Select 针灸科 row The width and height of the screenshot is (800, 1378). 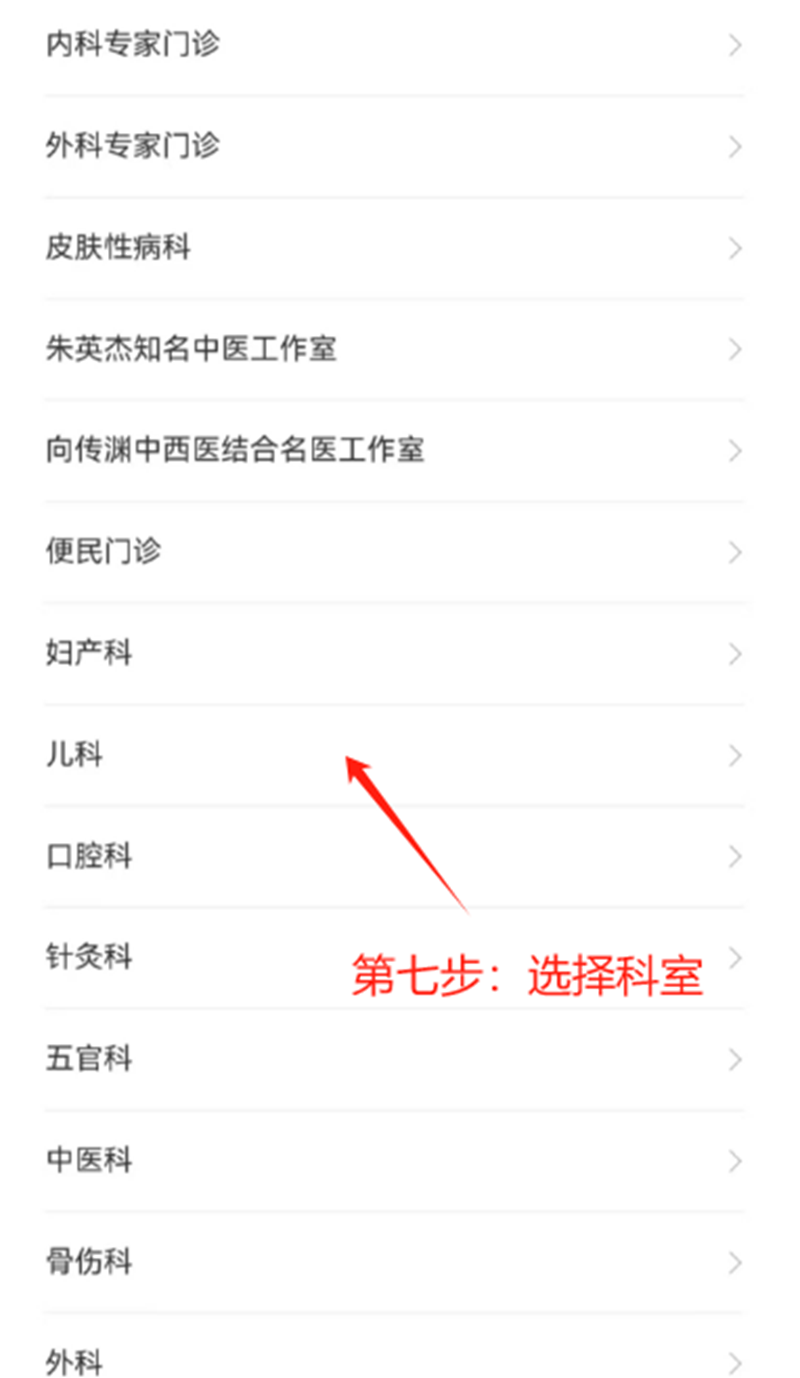tap(89, 958)
